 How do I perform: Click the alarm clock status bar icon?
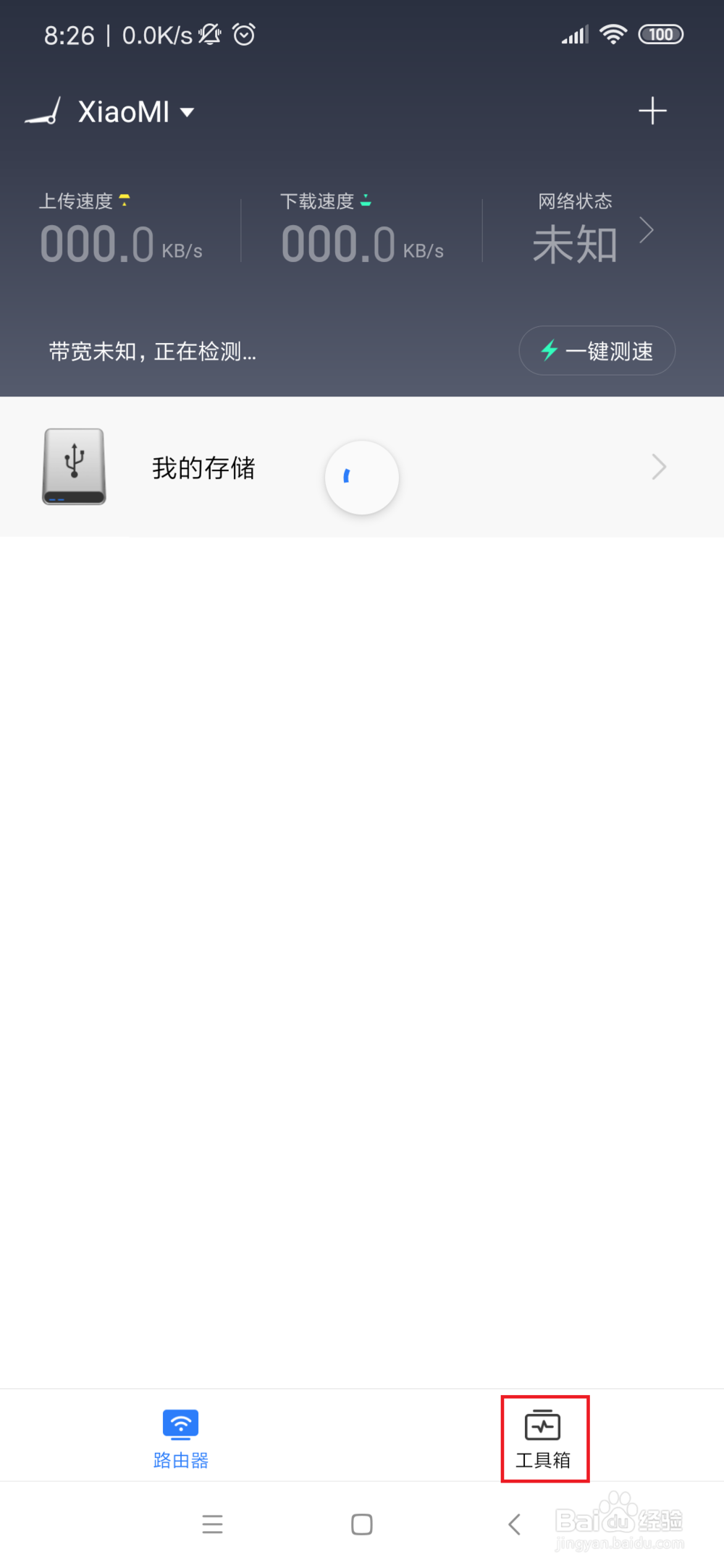coord(244,34)
